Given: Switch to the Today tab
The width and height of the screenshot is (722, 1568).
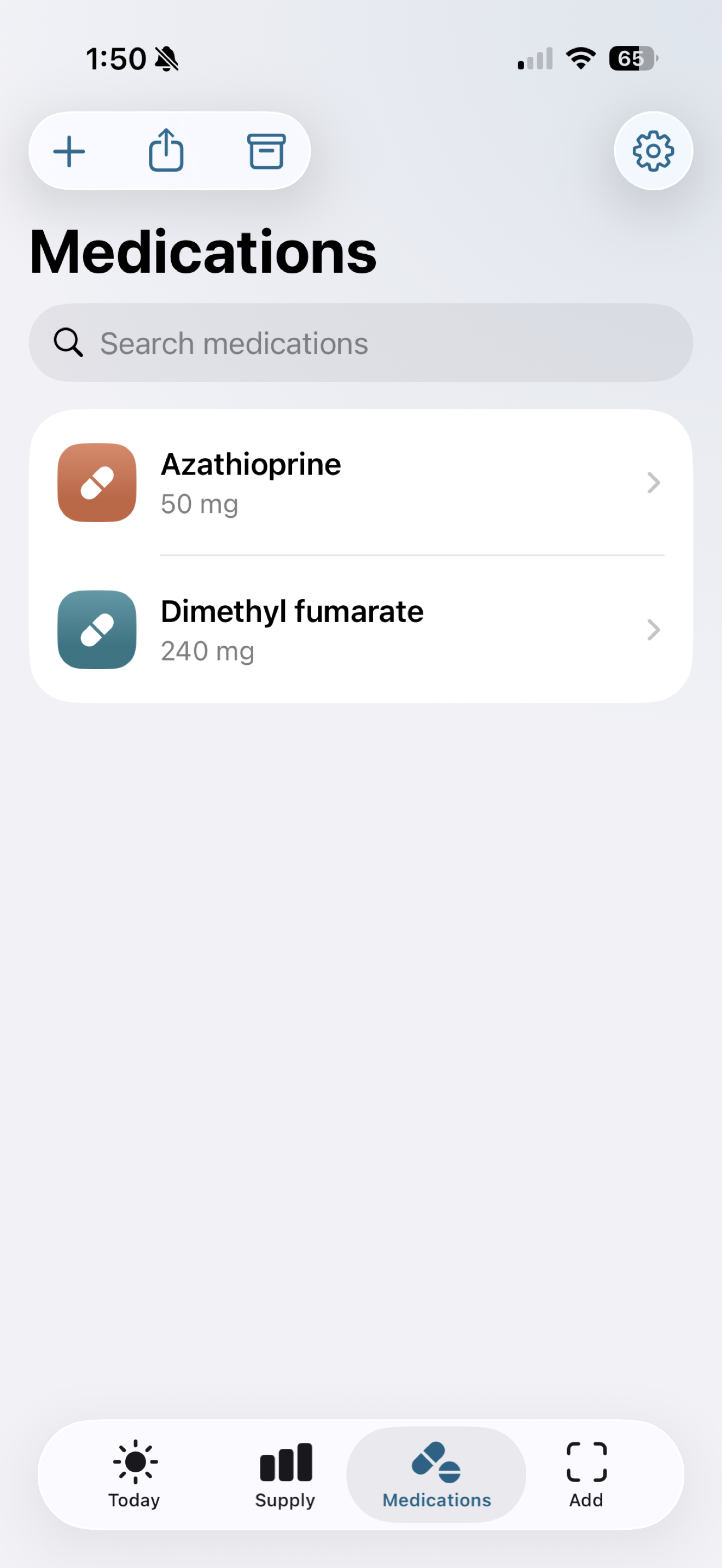Looking at the screenshot, I should tap(135, 1475).
